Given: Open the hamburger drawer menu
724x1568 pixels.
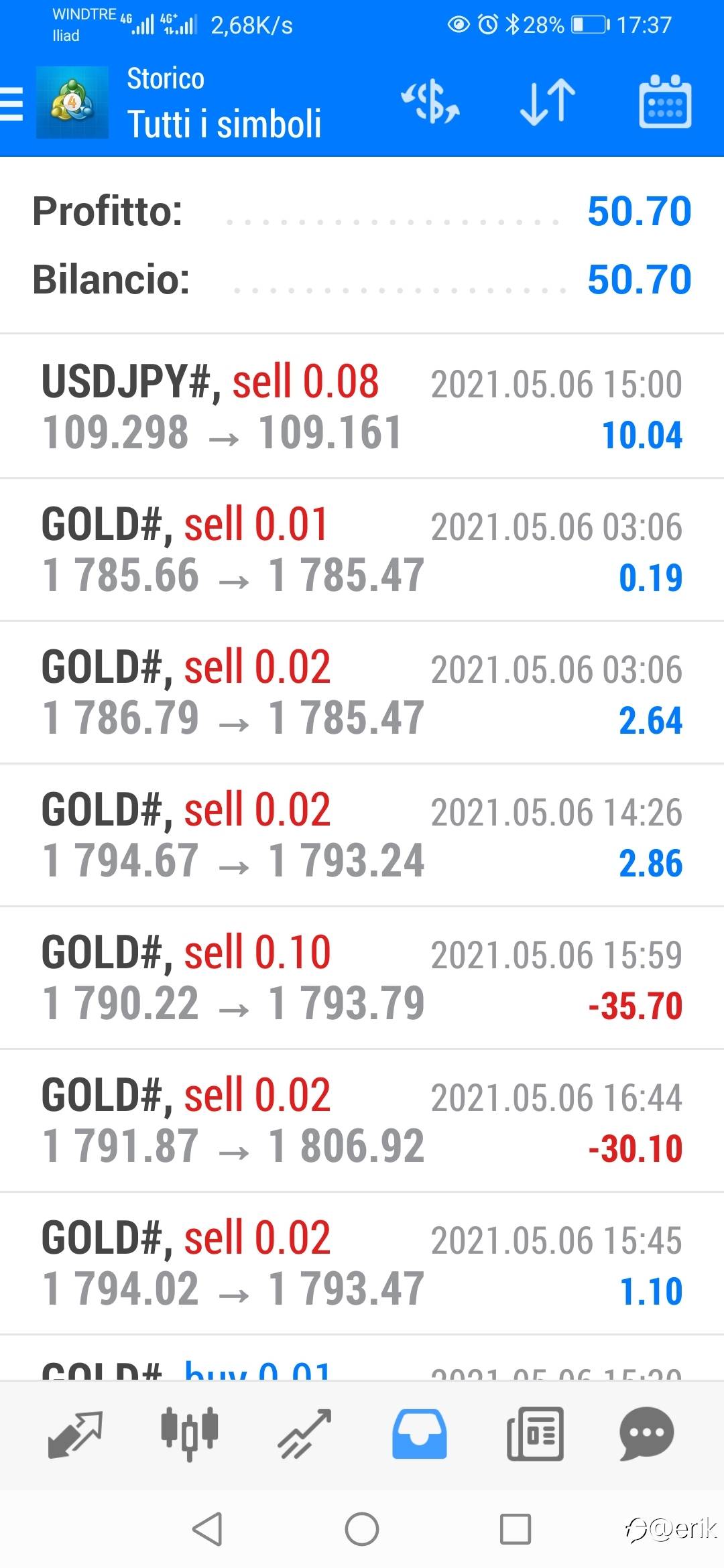Looking at the screenshot, I should [12, 104].
